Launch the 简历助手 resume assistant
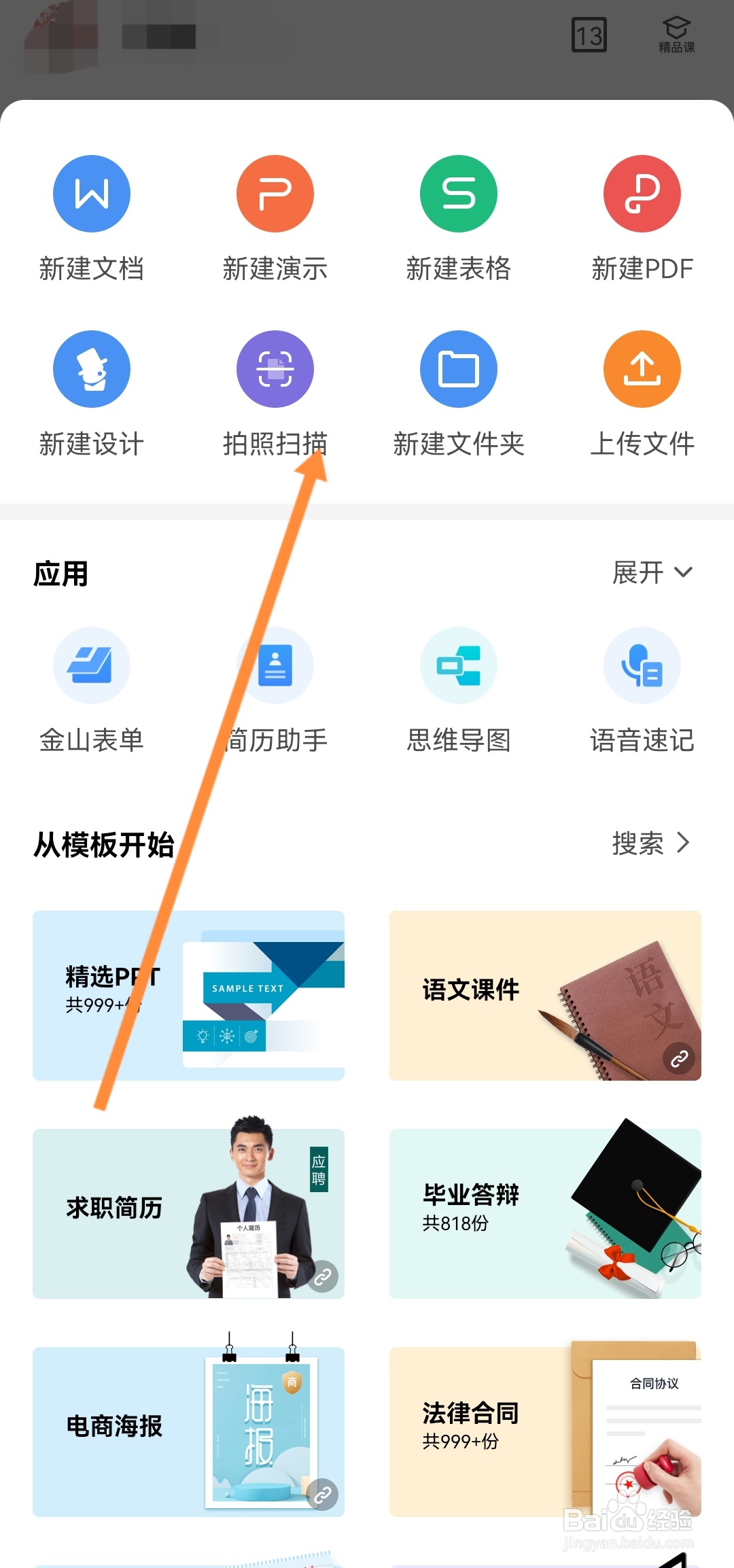Image resolution: width=734 pixels, height=1568 pixels. tap(275, 665)
